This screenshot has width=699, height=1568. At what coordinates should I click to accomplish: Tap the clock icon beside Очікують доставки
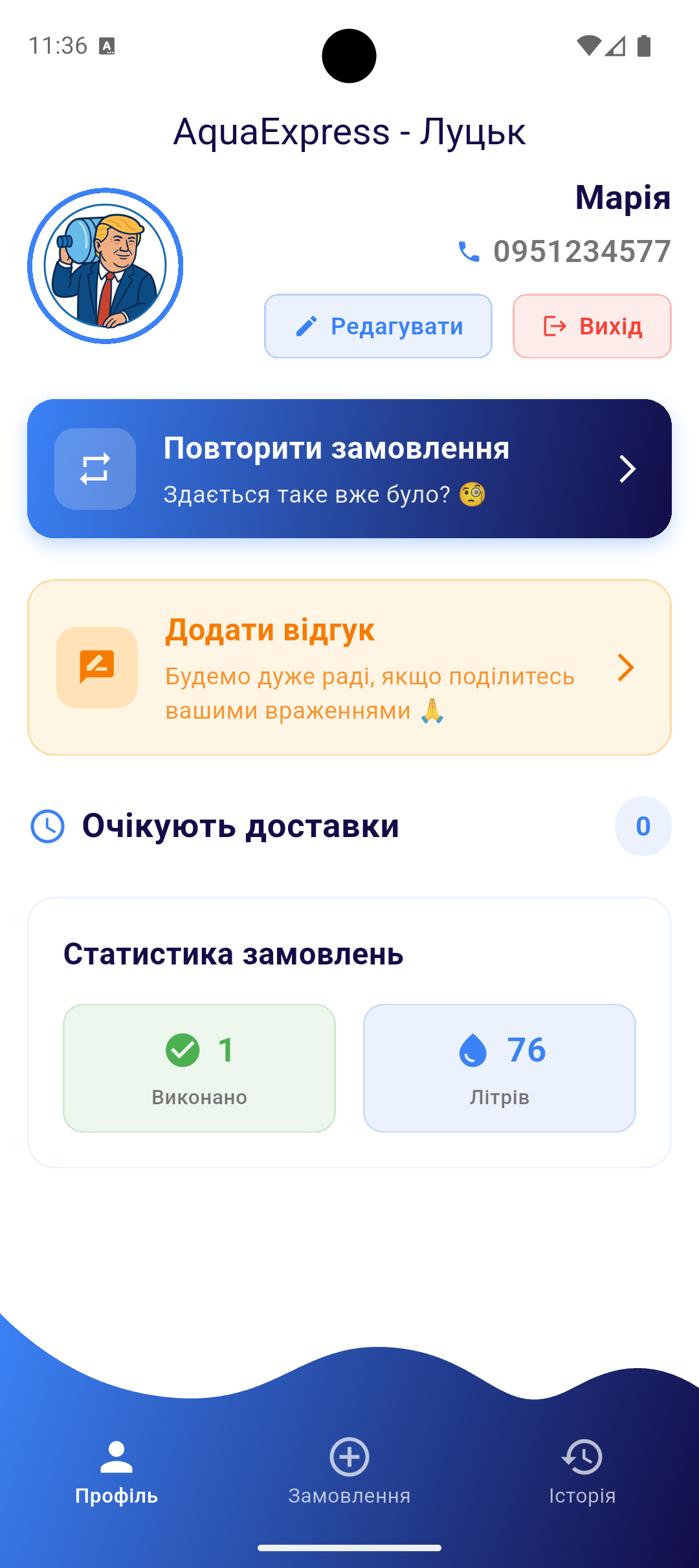point(49,825)
